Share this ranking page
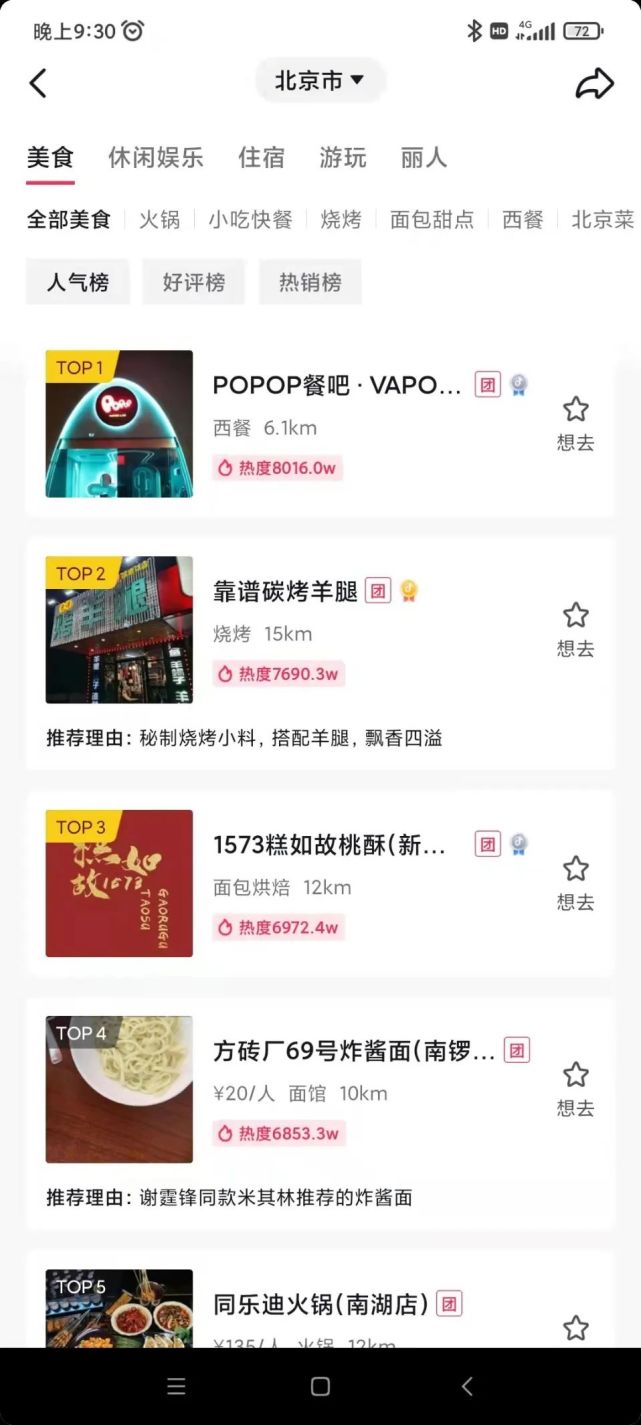The width and height of the screenshot is (641, 1425). point(594,84)
